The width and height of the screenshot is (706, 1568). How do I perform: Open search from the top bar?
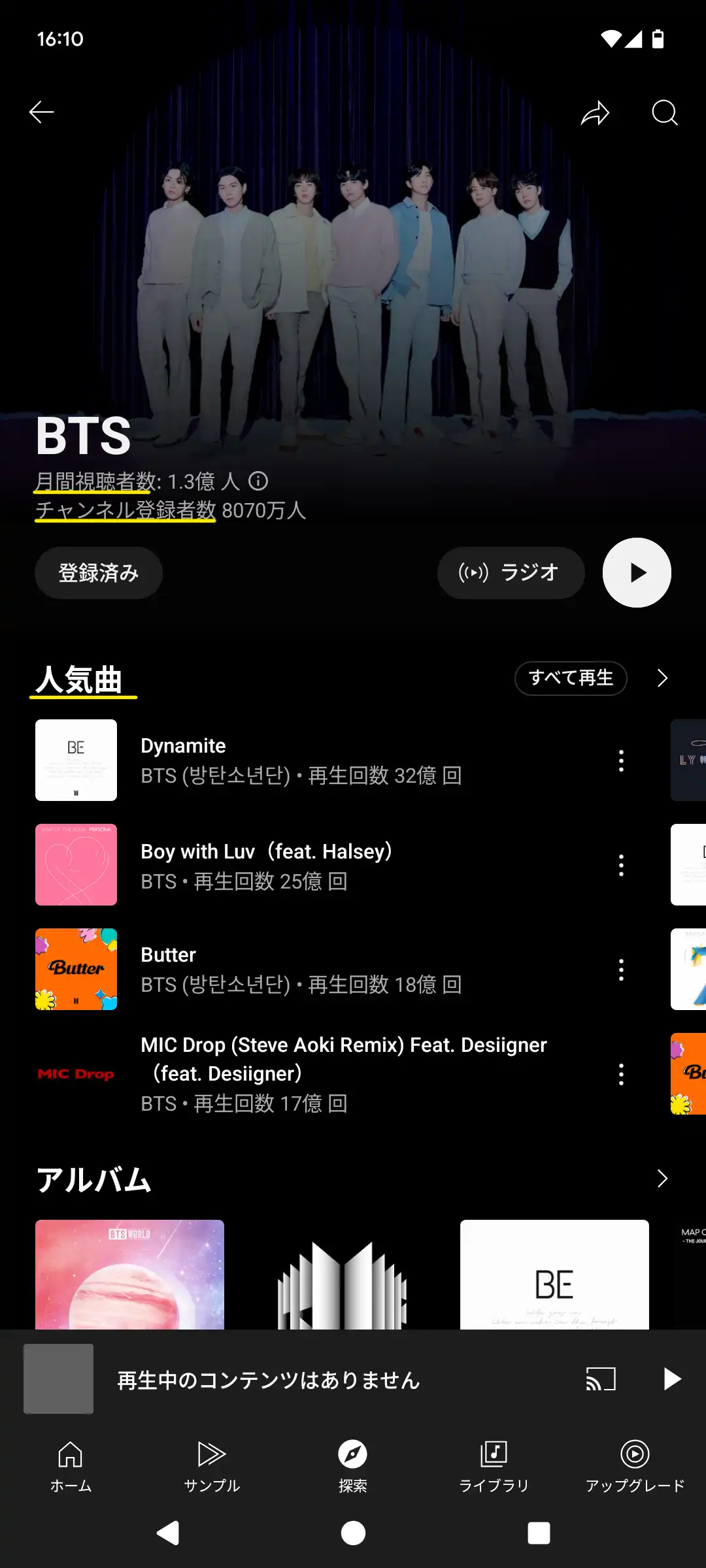tap(664, 113)
